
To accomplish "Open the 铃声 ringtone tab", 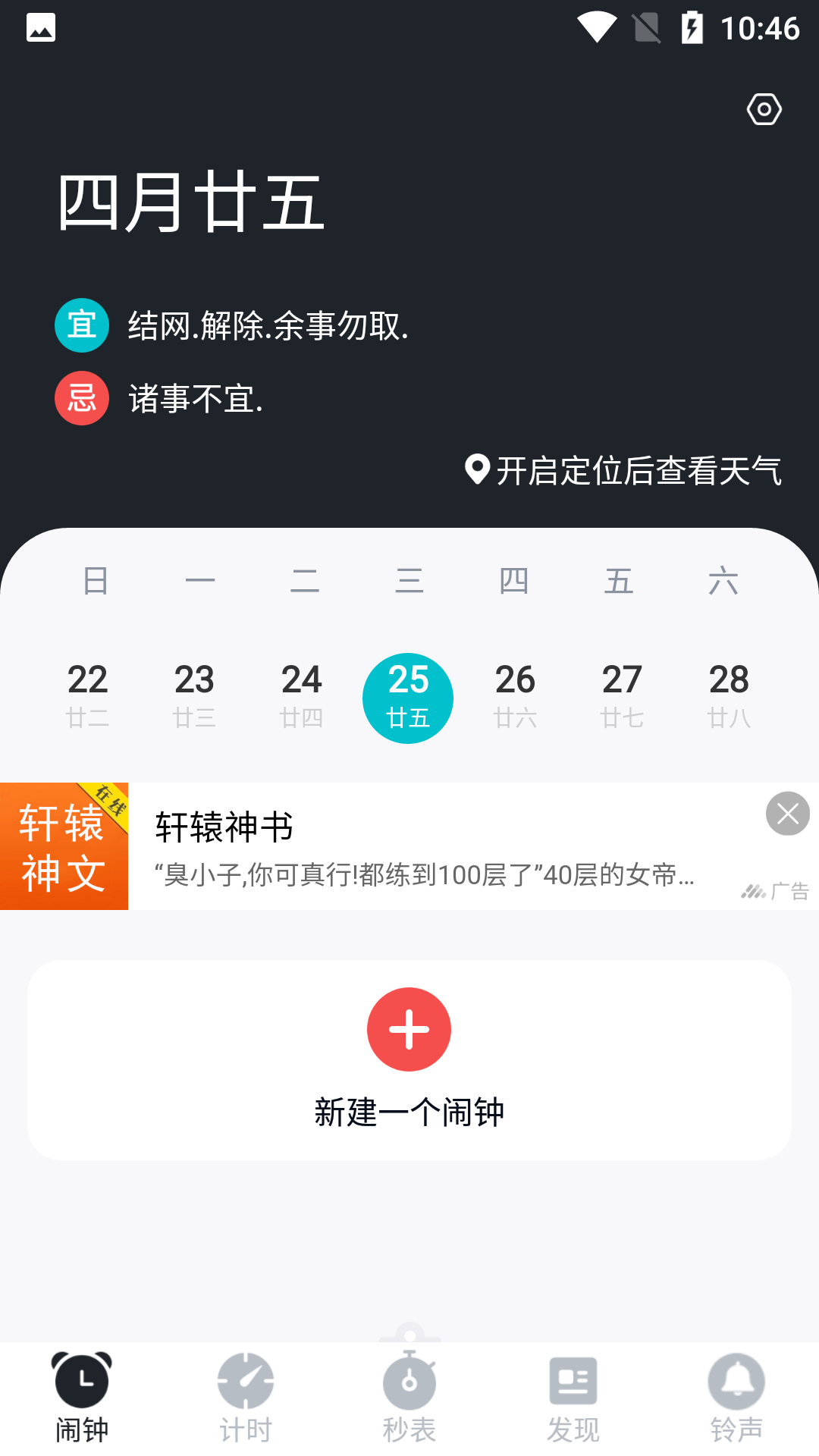I will (736, 1397).
